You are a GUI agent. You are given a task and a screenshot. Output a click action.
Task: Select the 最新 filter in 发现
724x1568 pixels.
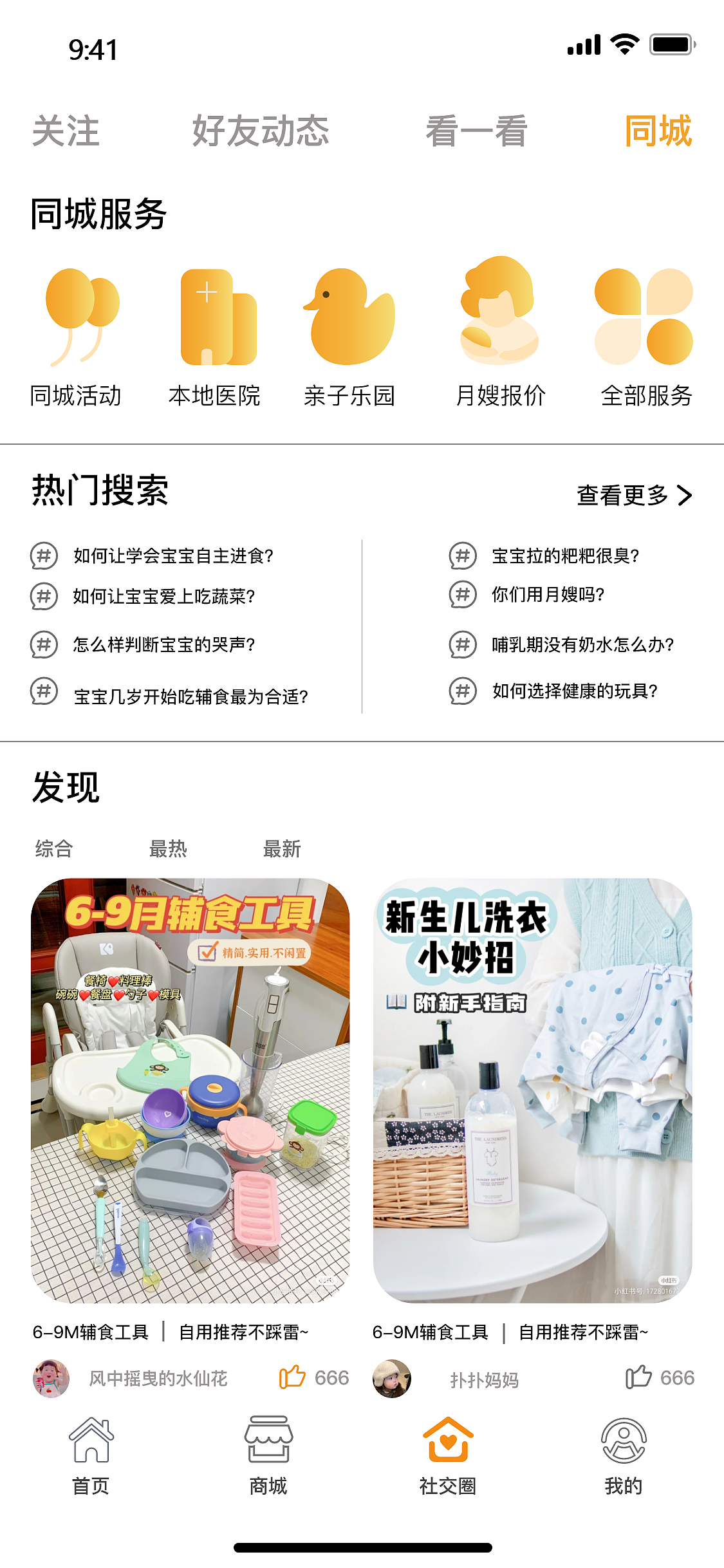[x=282, y=849]
